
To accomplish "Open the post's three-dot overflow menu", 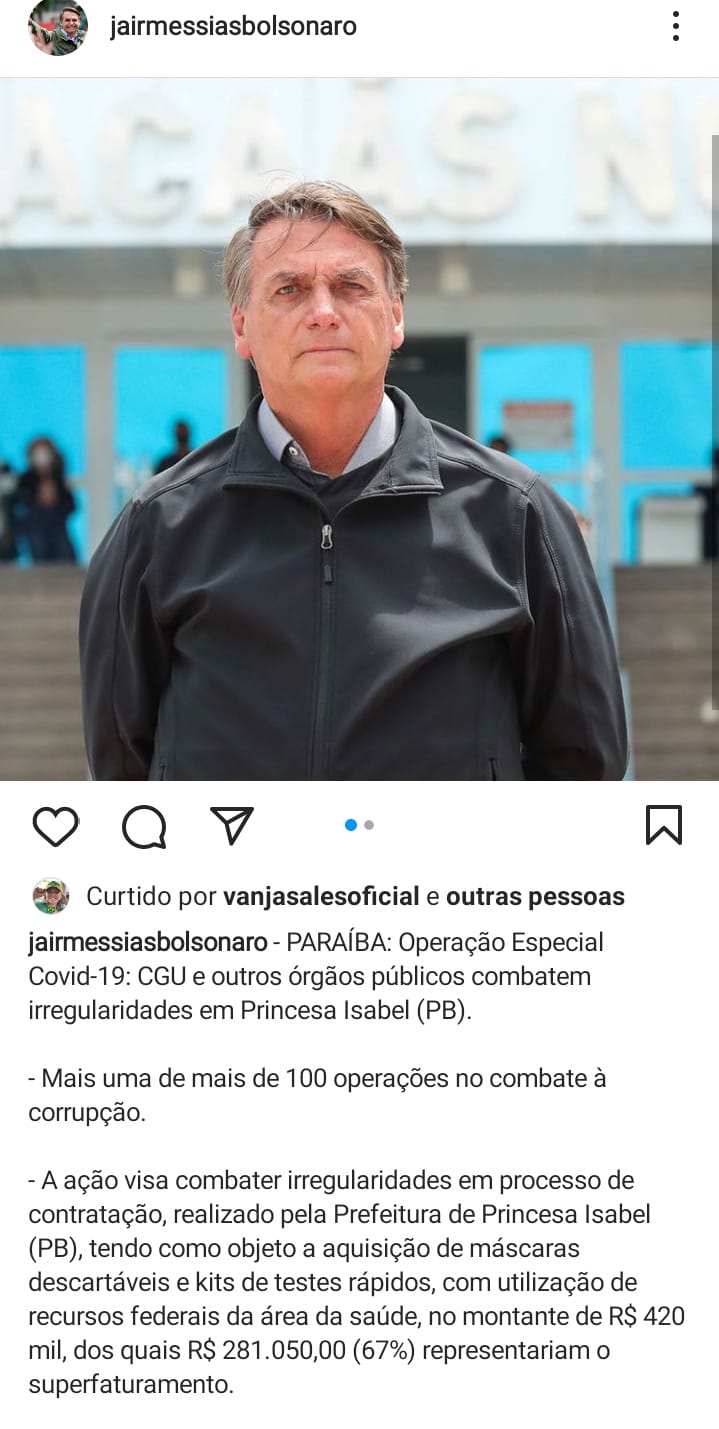I will click(x=676, y=27).
